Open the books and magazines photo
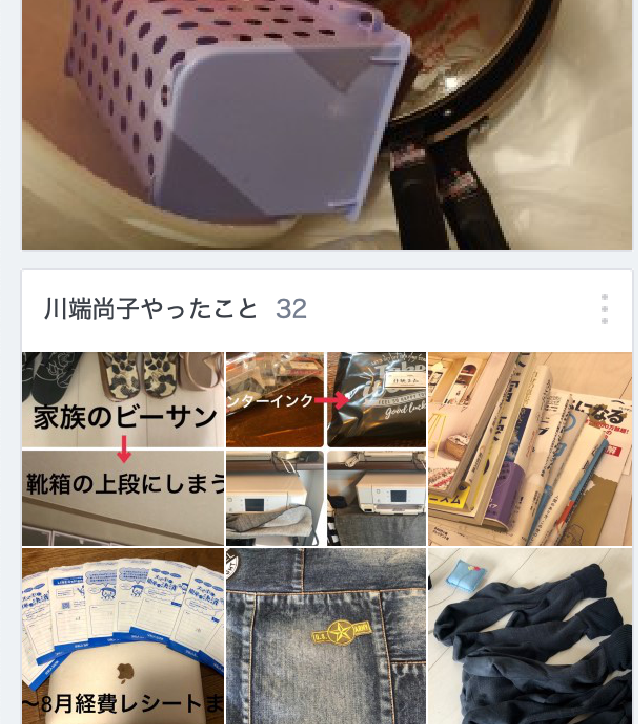 (x=530, y=449)
